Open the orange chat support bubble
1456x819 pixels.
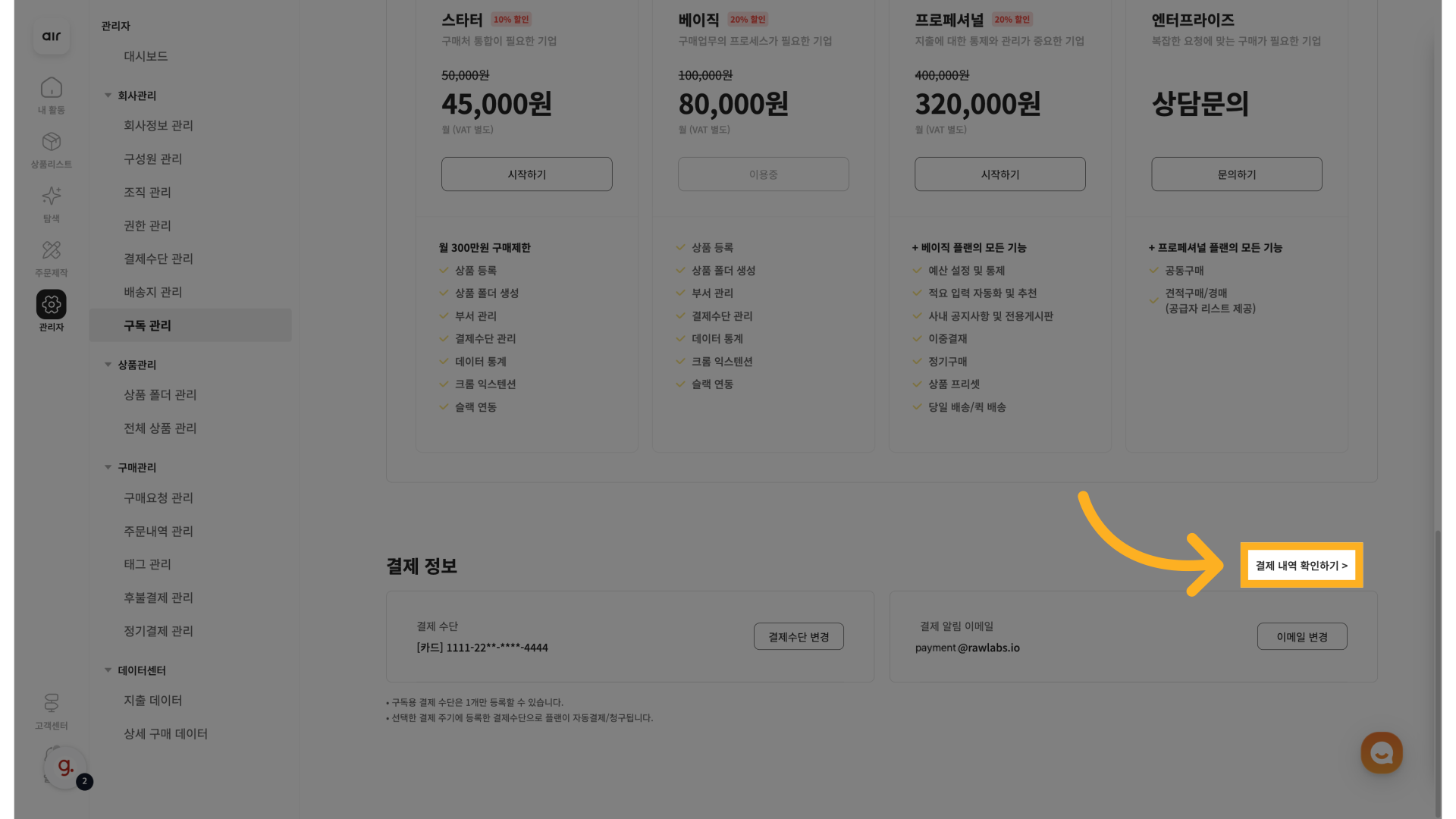1381,752
